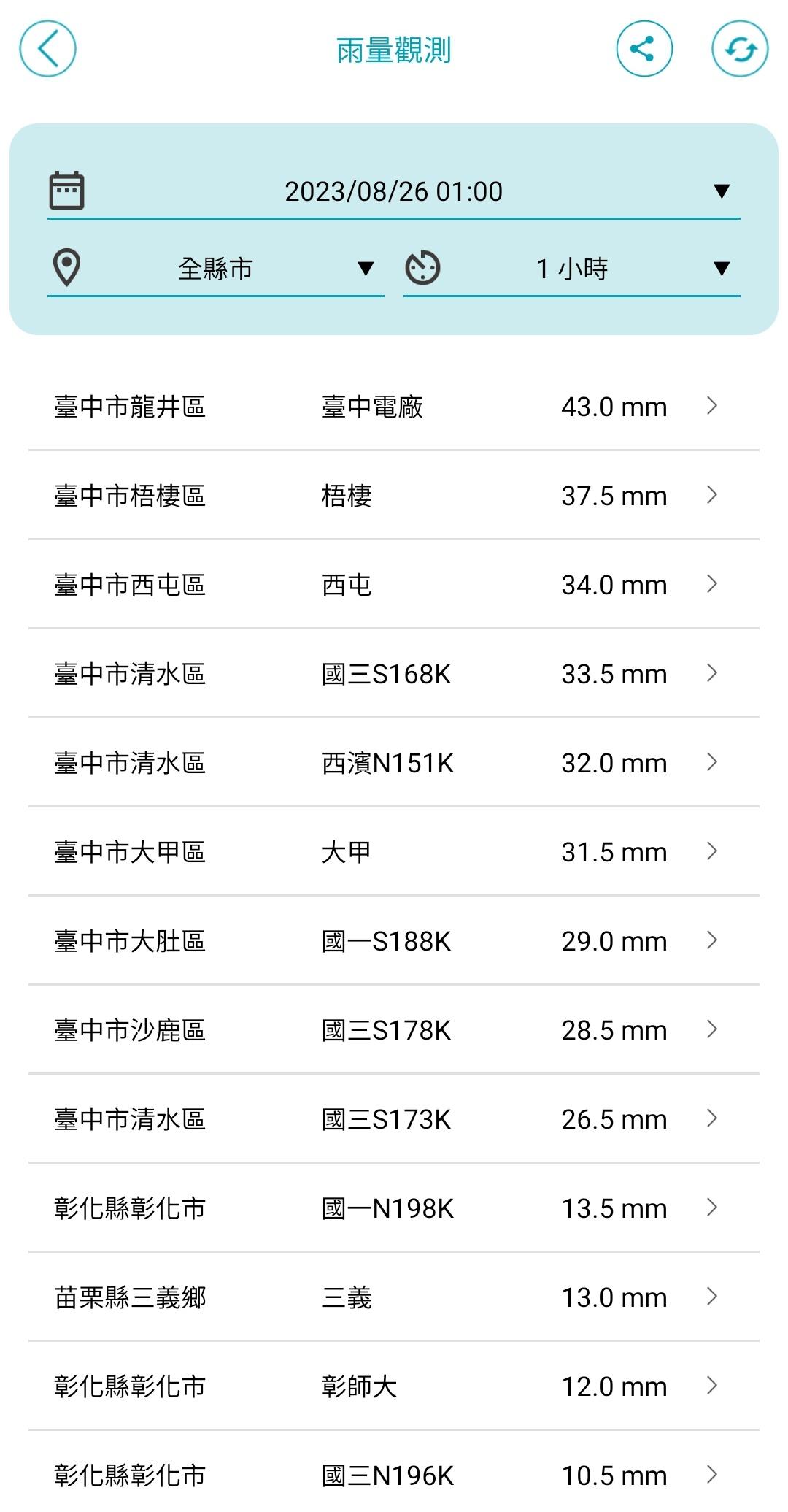View the 大甲 station details
The width and height of the screenshot is (788, 1512).
click(x=394, y=852)
